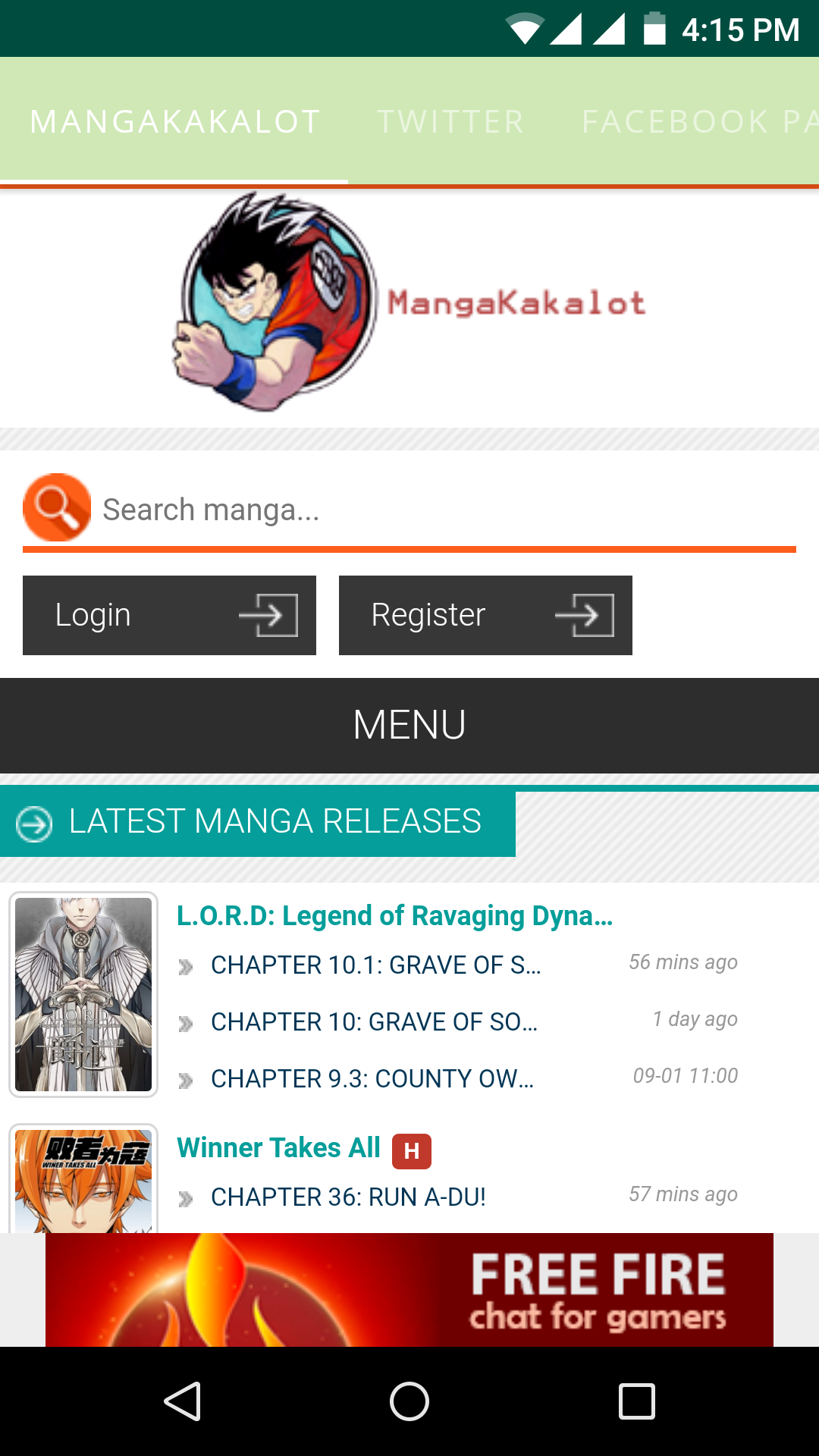819x1456 pixels.
Task: Open L.O.R.D: Legend of Ravaging Dynasties title
Action: (394, 916)
